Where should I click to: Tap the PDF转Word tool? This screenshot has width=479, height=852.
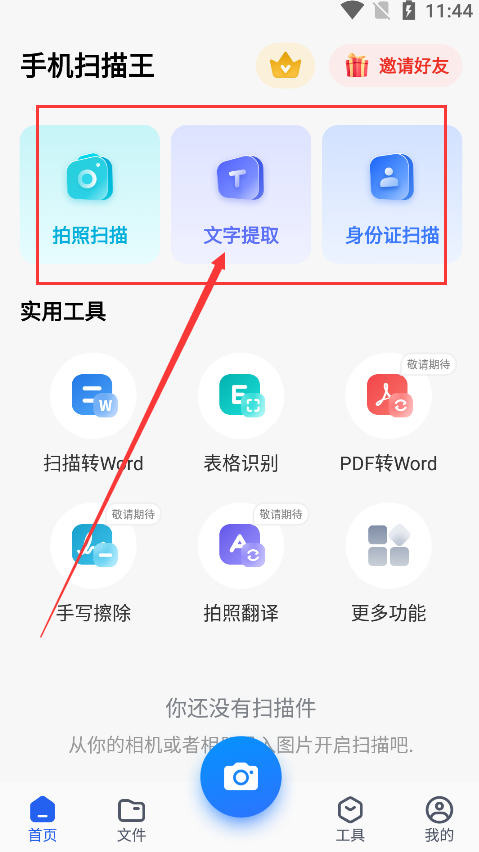tap(388, 414)
